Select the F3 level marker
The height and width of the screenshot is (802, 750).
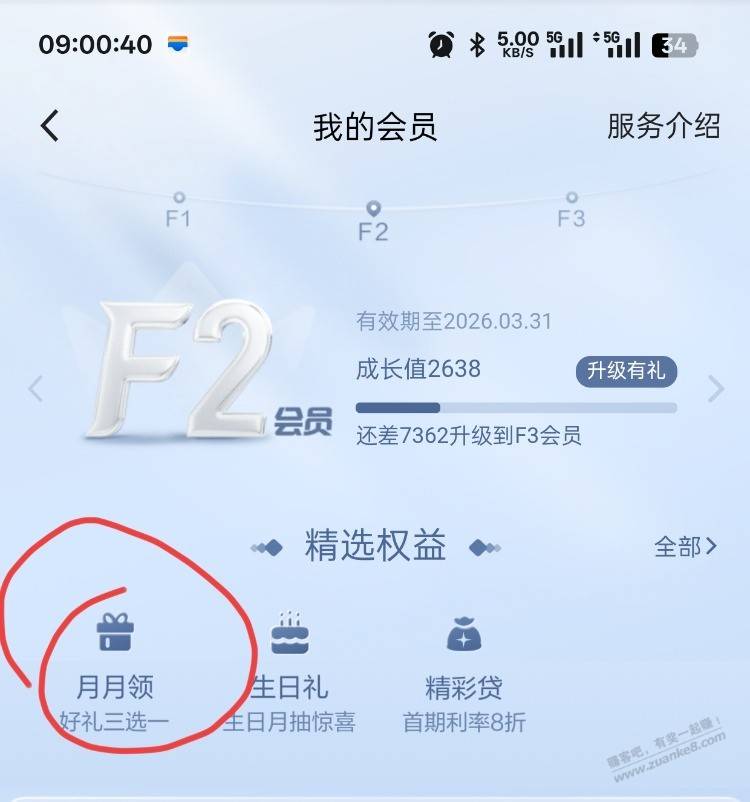pos(571,209)
